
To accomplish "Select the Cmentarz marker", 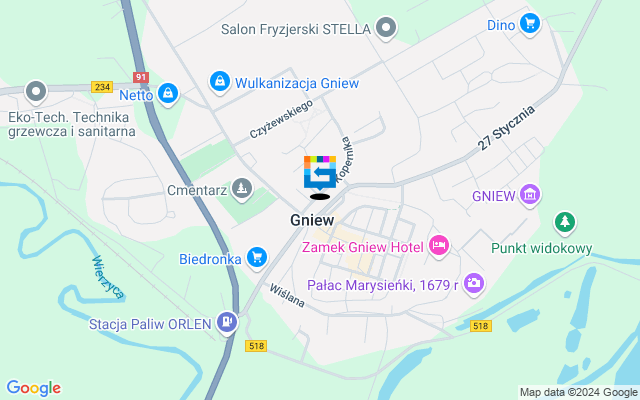I will tap(241, 187).
